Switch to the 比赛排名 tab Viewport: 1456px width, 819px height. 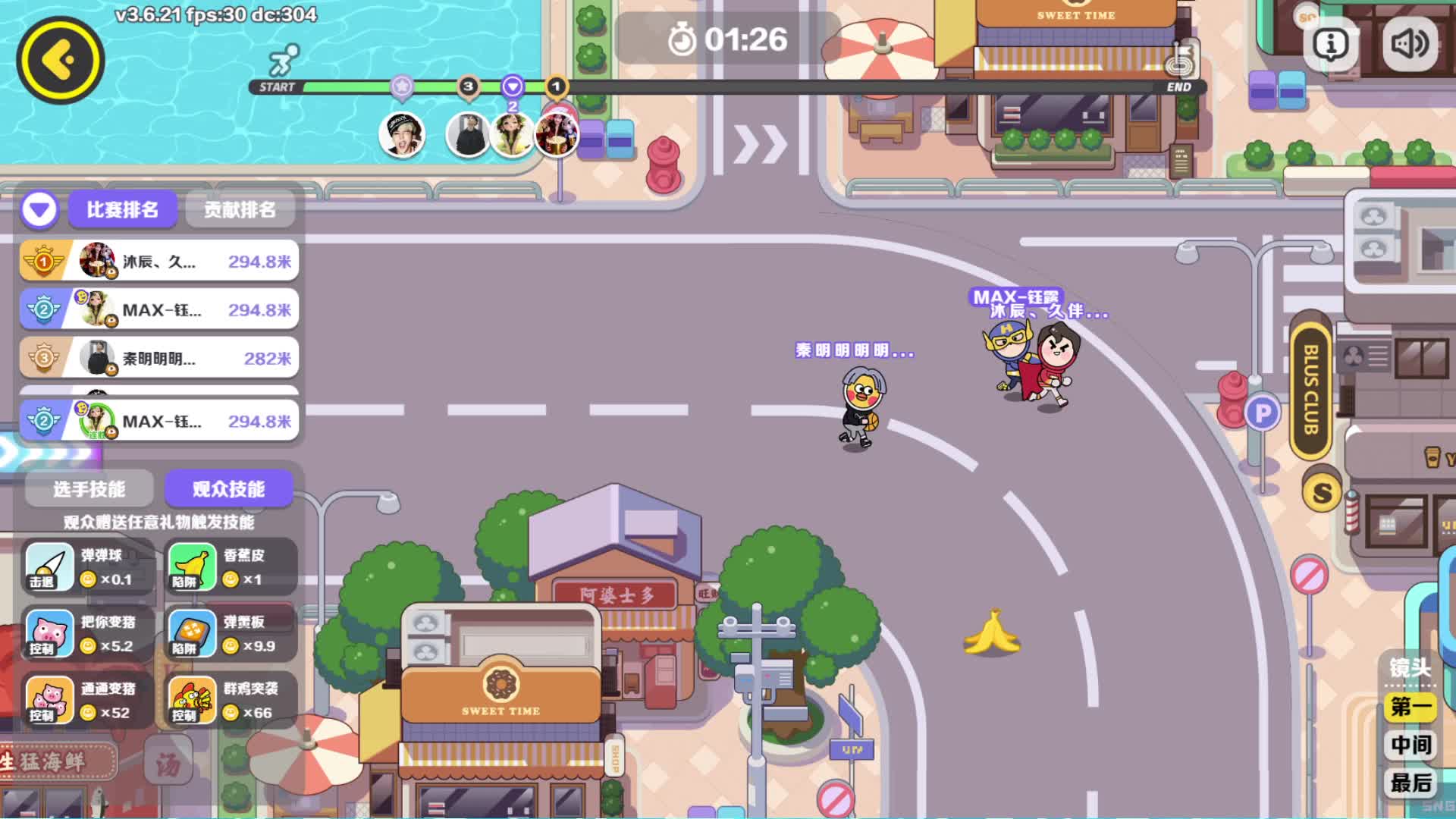coord(122,209)
